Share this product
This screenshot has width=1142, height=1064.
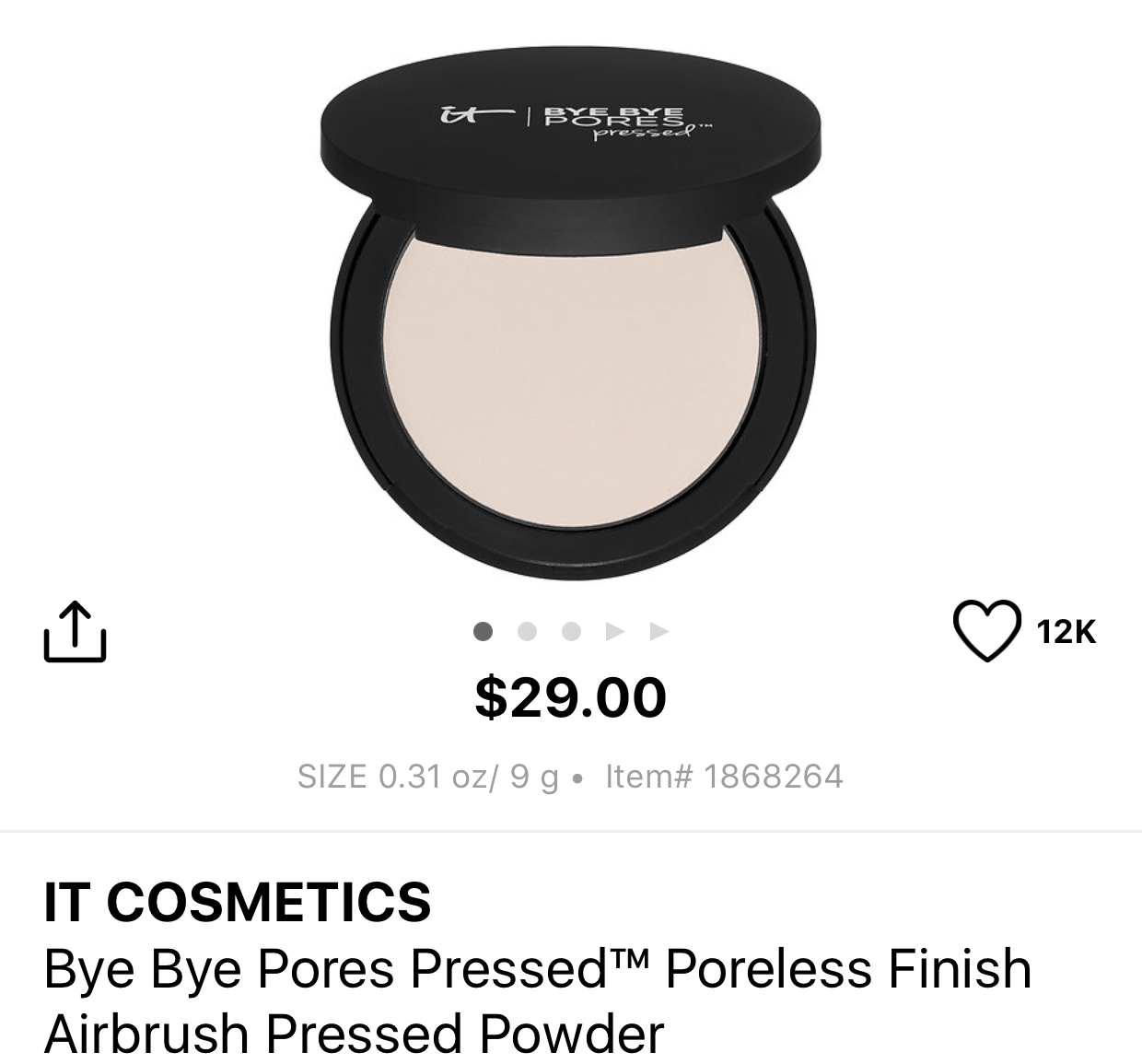click(x=75, y=632)
